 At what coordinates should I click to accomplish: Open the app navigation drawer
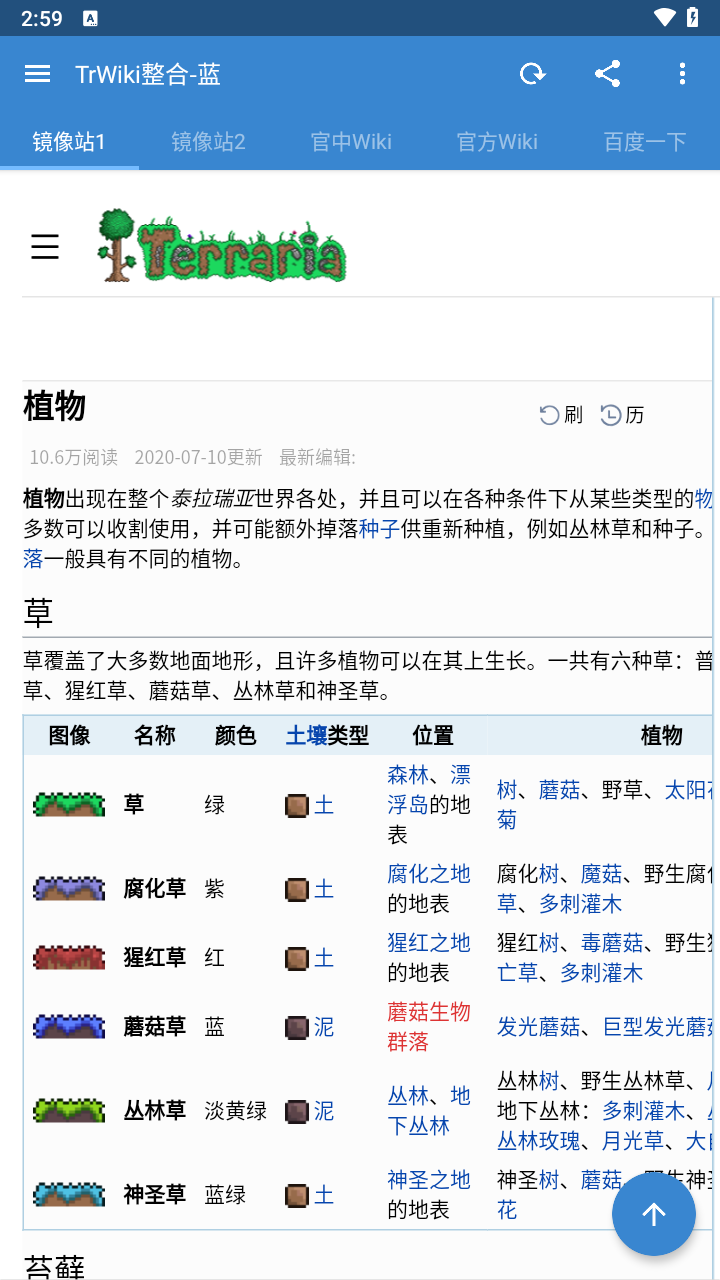(37, 74)
